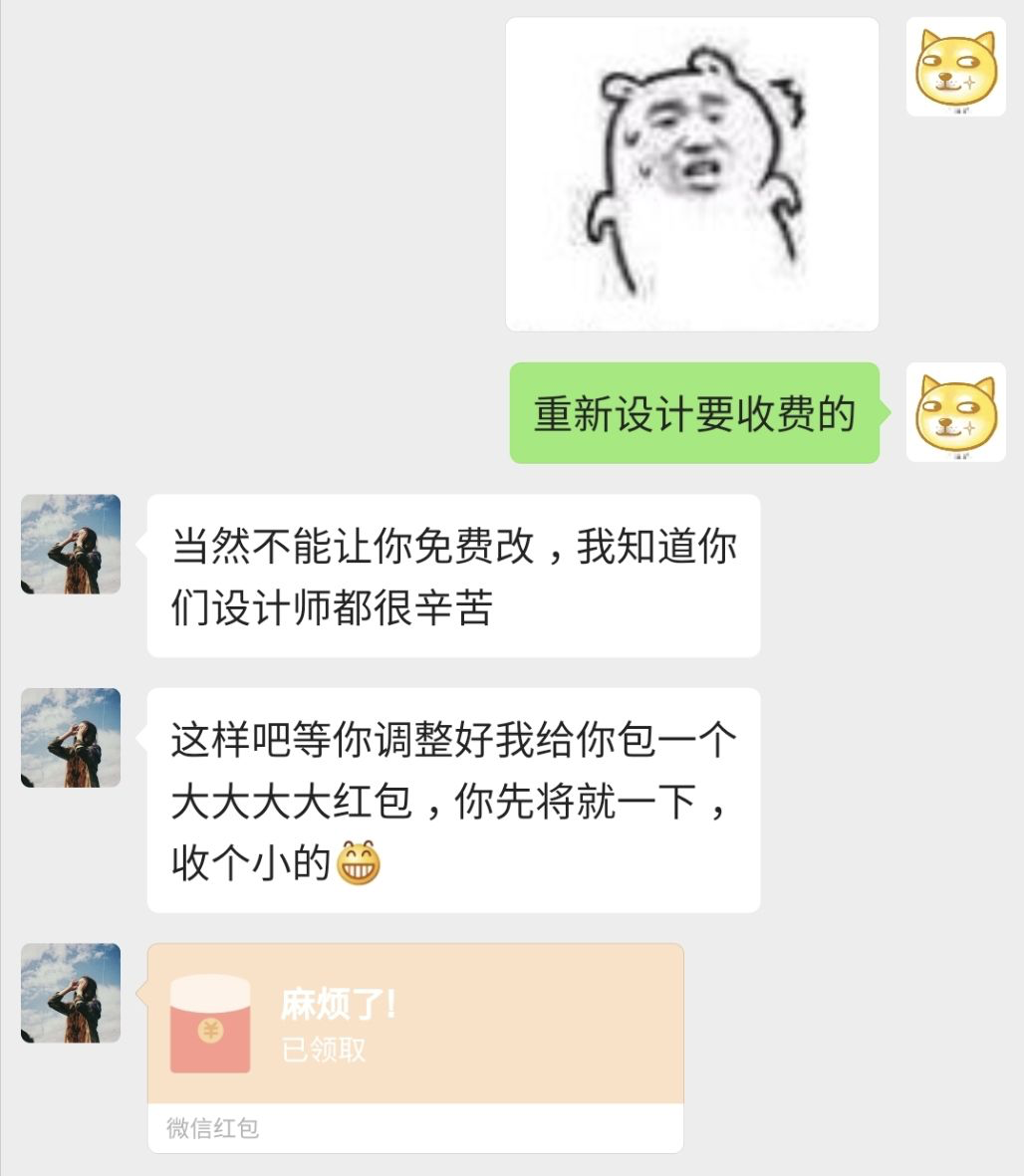View the bear sticker image full screen

(691, 174)
